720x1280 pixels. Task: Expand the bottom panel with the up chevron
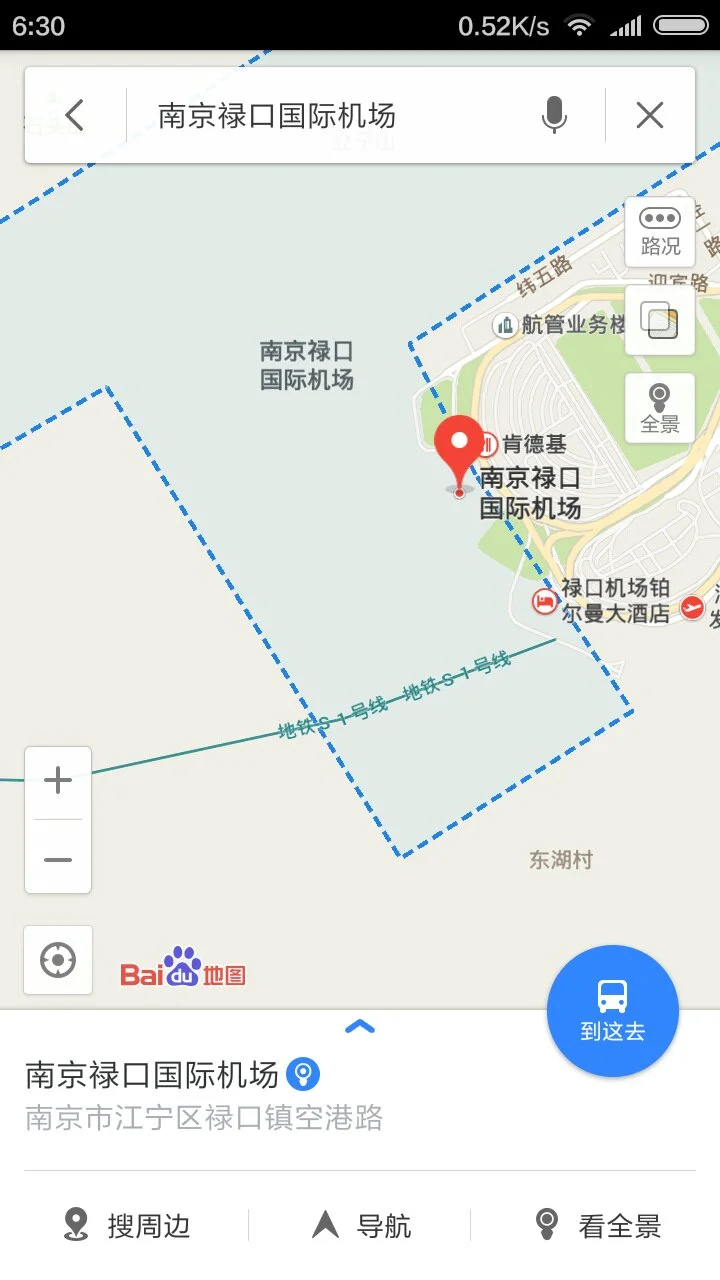(x=360, y=1027)
